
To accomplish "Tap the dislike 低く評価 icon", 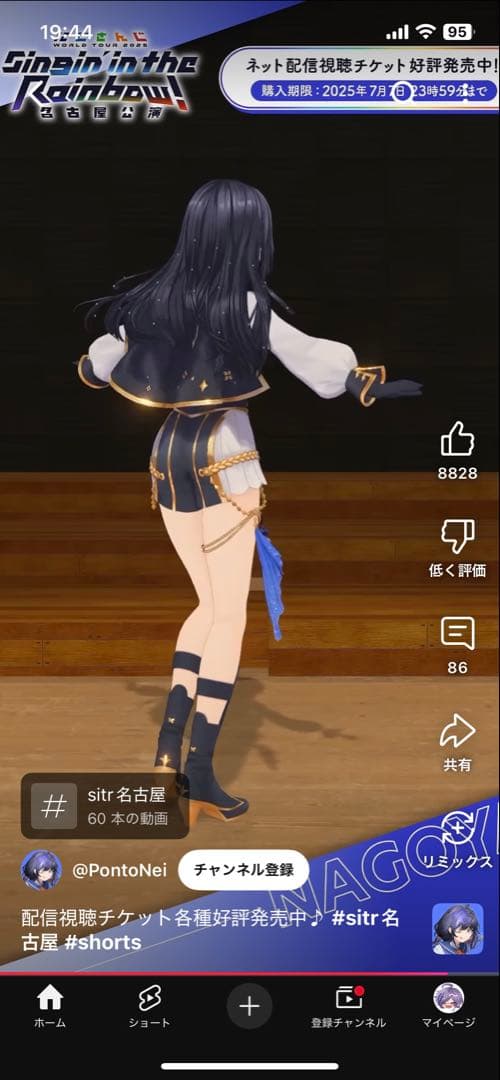I will tap(458, 537).
